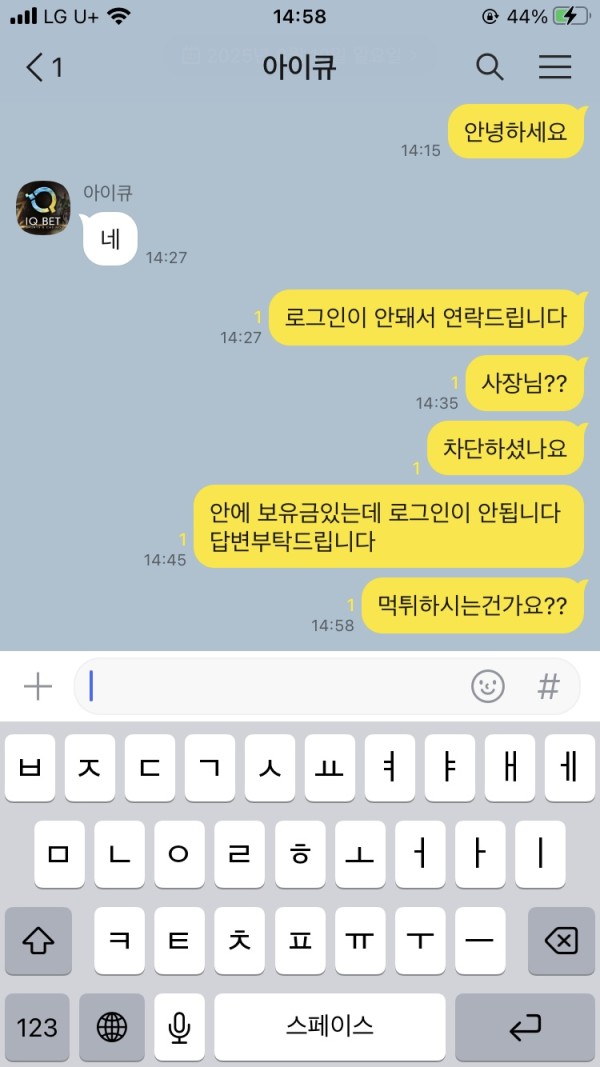Tap the return key
The height and width of the screenshot is (1067, 600).
pos(525,1027)
